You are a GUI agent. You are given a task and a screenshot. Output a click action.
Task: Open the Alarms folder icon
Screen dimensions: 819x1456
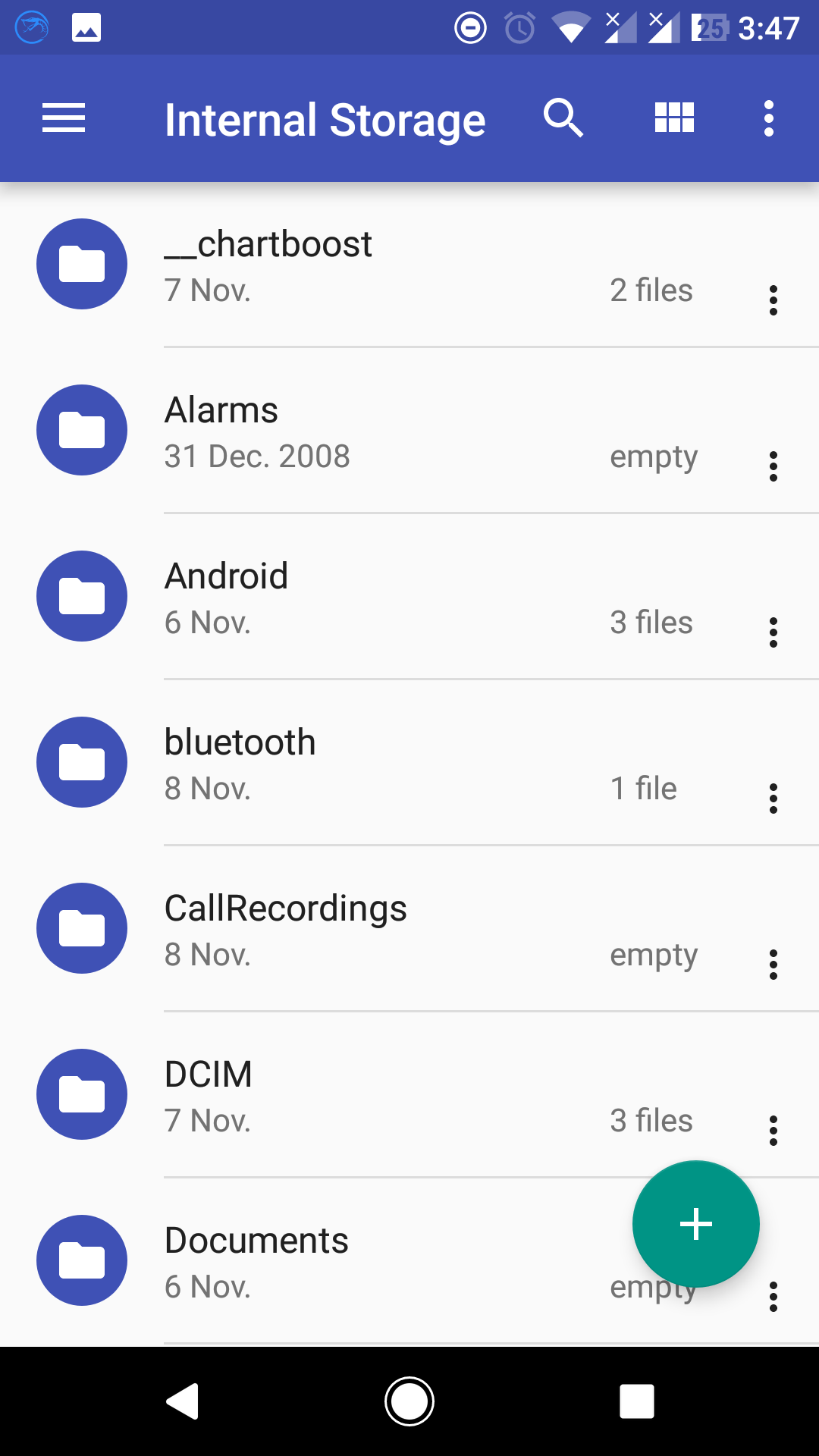pos(81,430)
